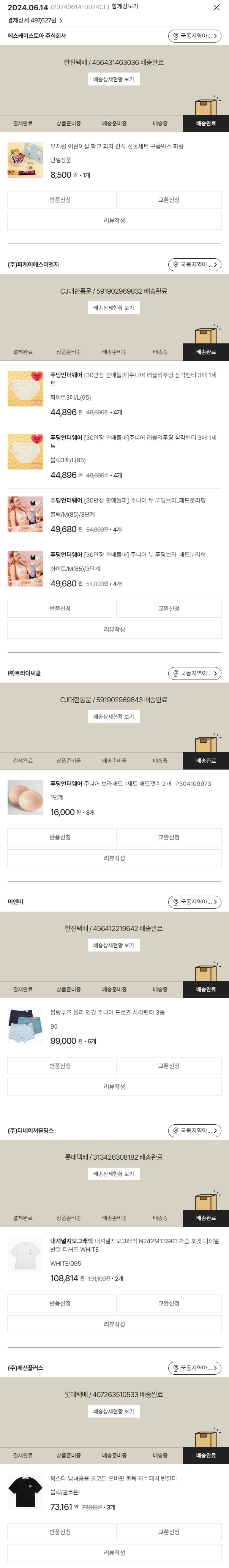The image size is (229, 1568).
Task: Close the order detail page
Action: [x=216, y=7]
